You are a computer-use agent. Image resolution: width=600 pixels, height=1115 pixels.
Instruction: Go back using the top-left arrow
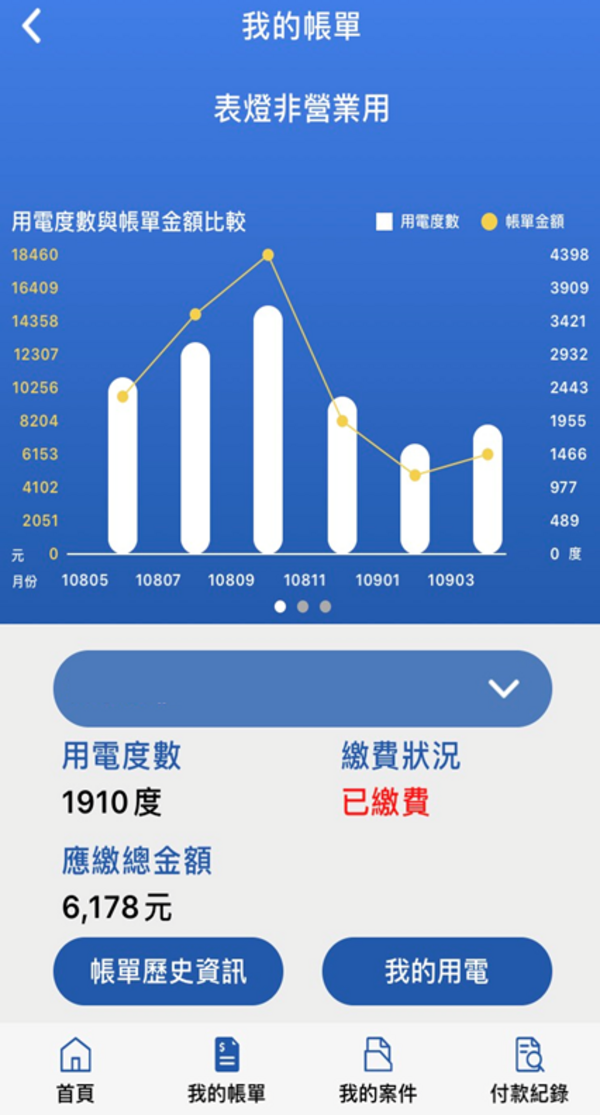click(x=32, y=26)
